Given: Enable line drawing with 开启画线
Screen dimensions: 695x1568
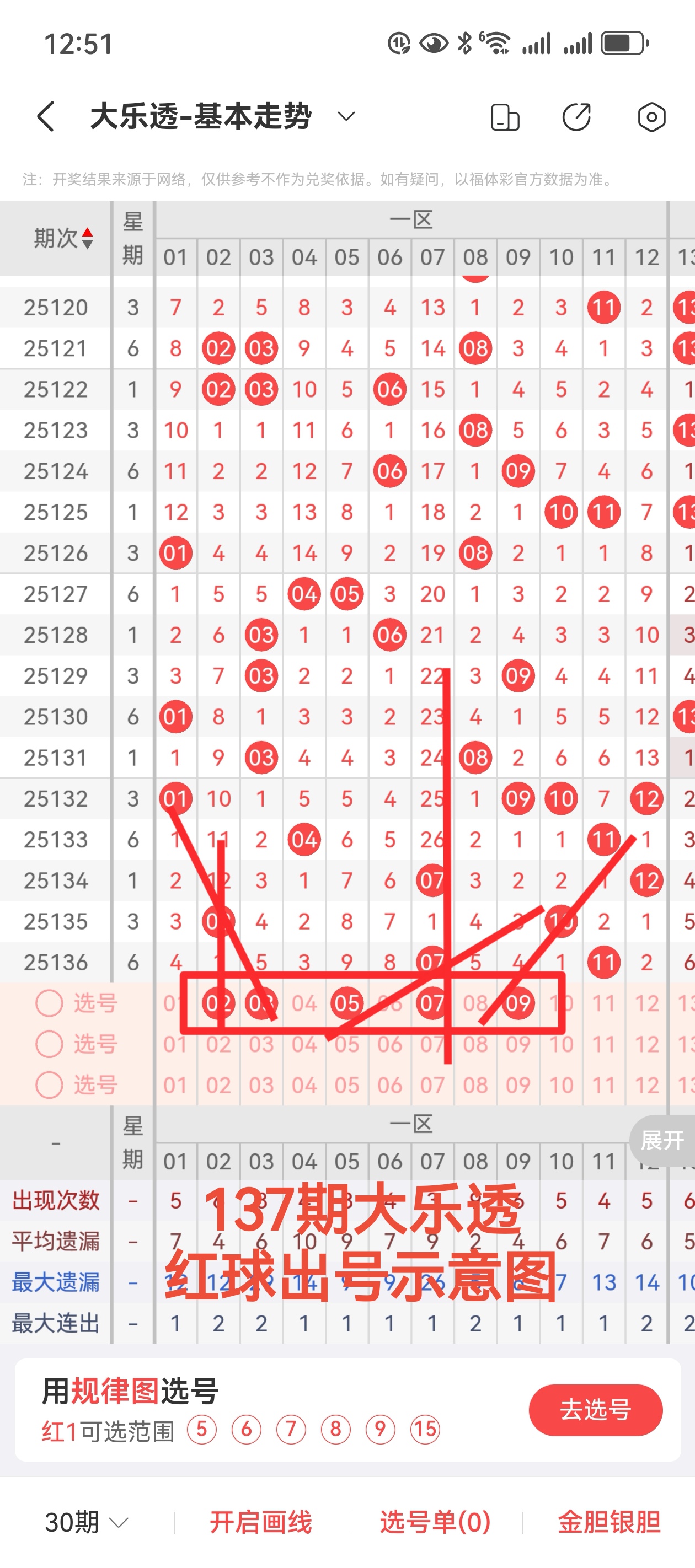Looking at the screenshot, I should coord(261,1523).
